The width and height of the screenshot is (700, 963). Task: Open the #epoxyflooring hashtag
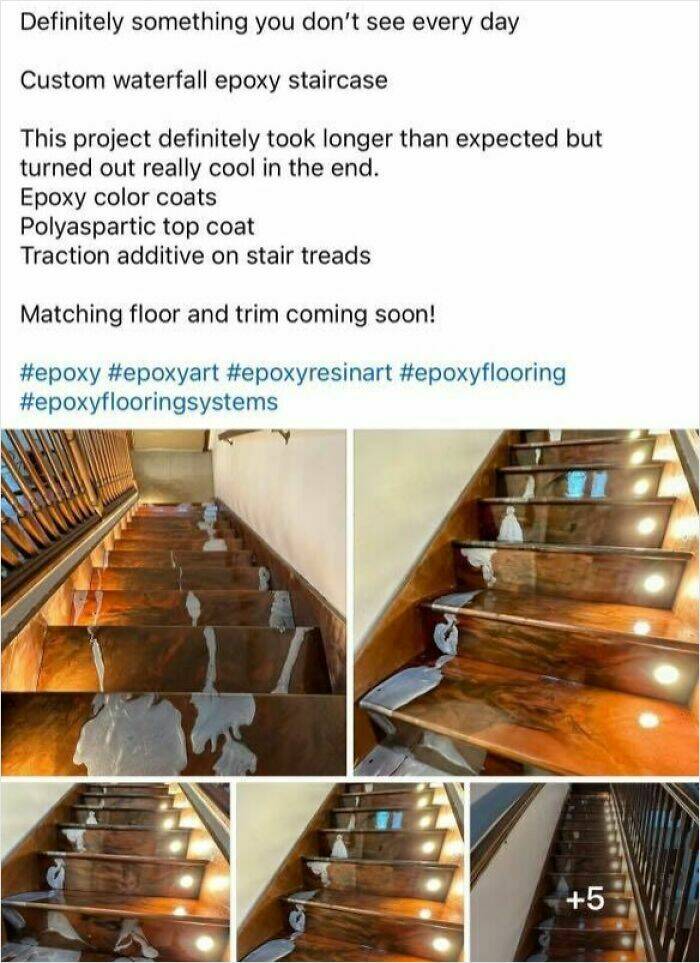pyautogui.click(x=482, y=373)
